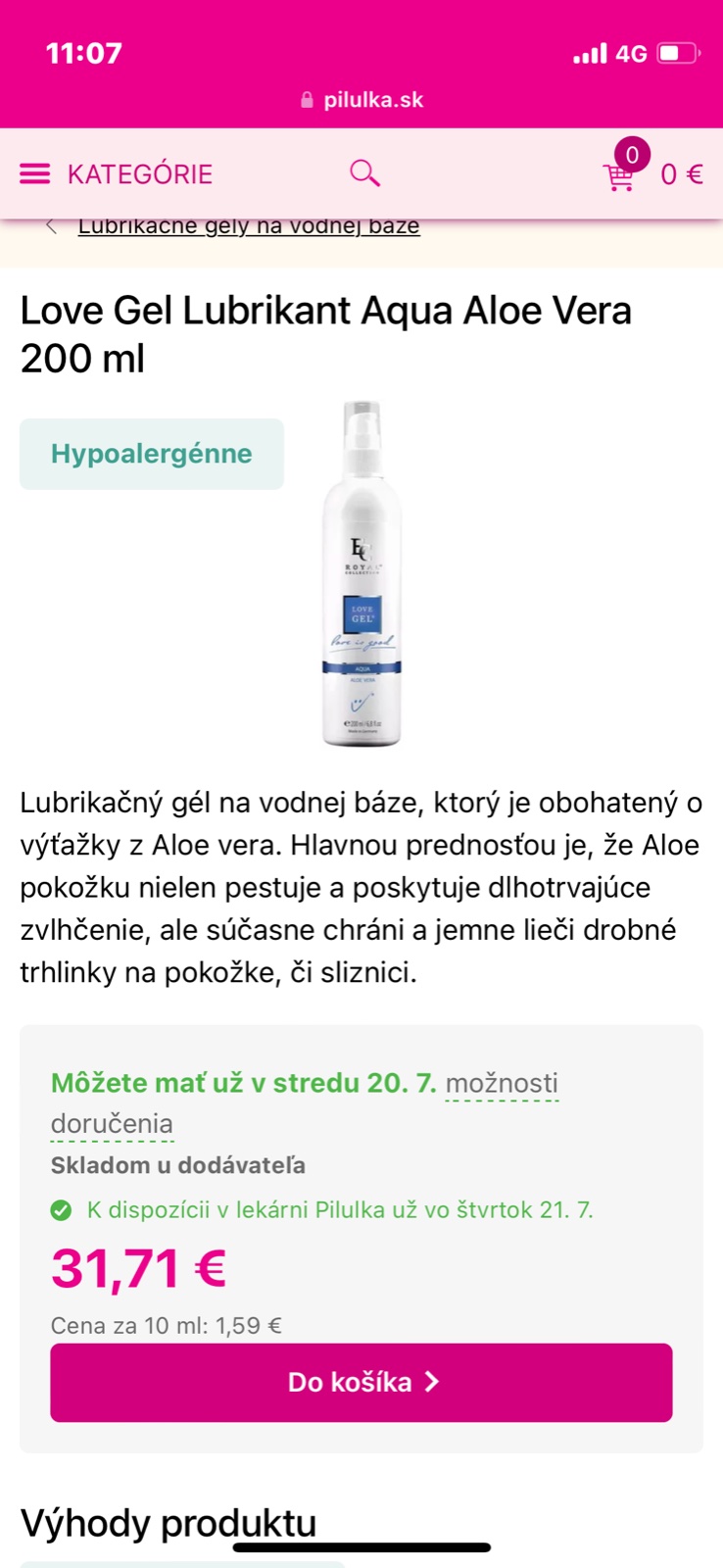
Task: View the Love Gel product image
Action: (361, 574)
